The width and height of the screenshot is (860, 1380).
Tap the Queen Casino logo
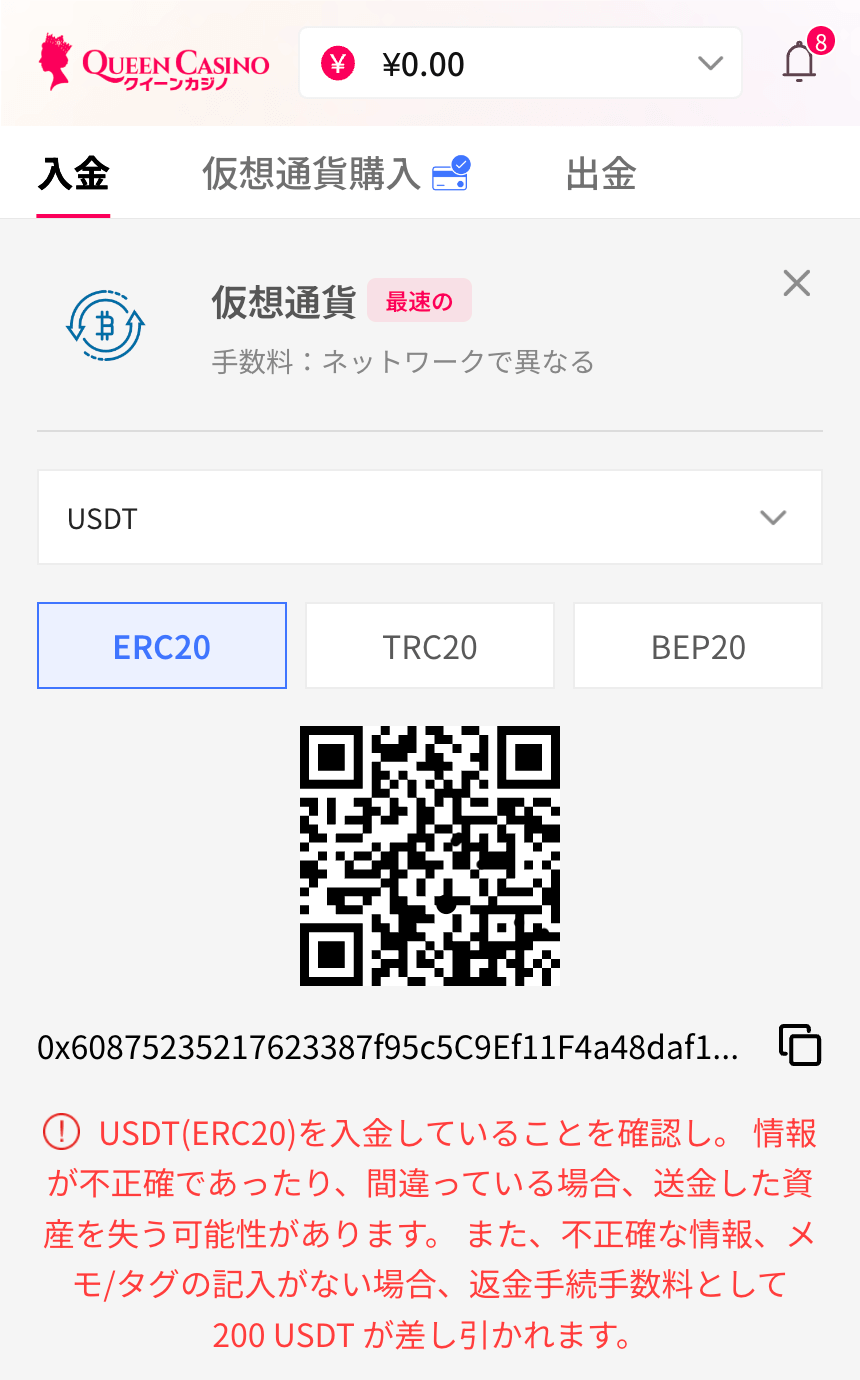(x=154, y=63)
